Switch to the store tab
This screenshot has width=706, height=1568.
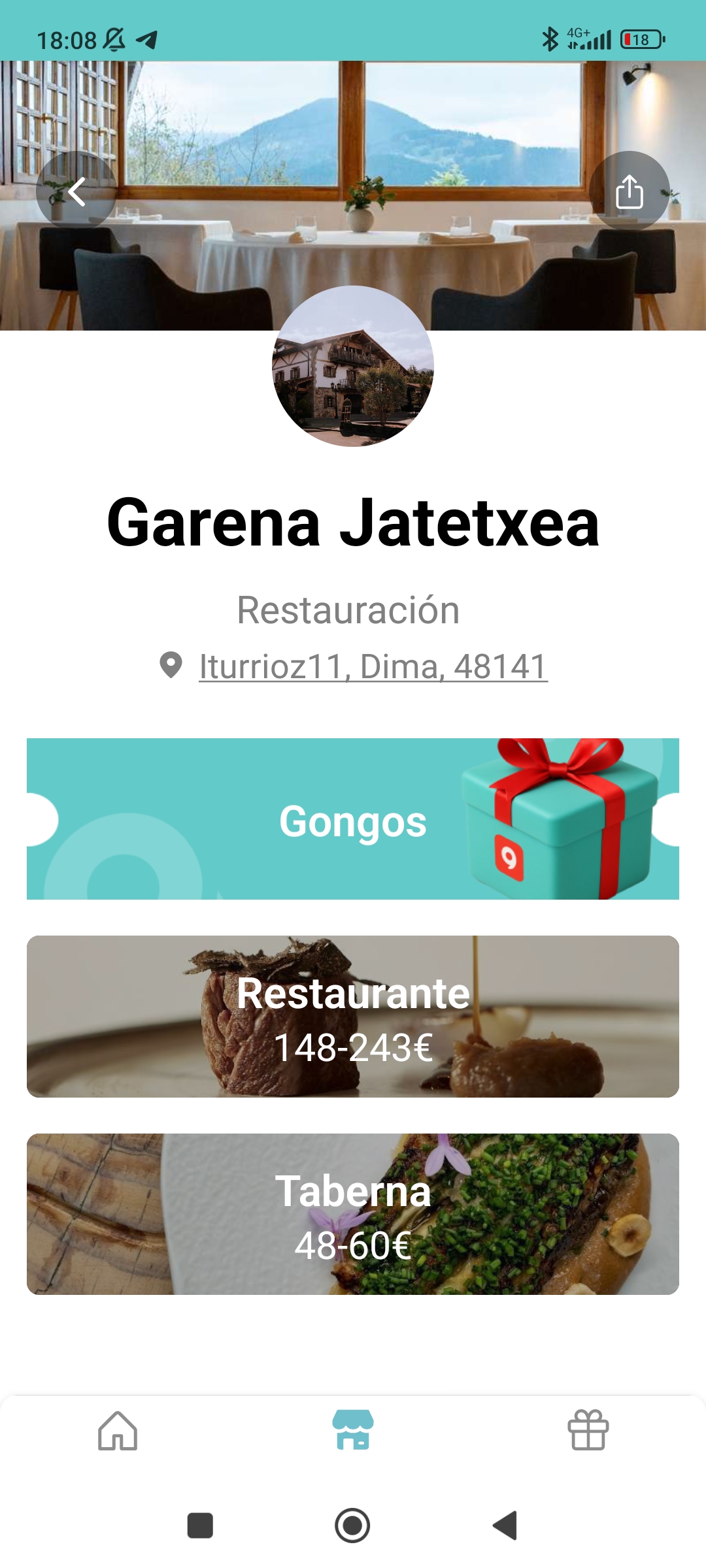353,1431
